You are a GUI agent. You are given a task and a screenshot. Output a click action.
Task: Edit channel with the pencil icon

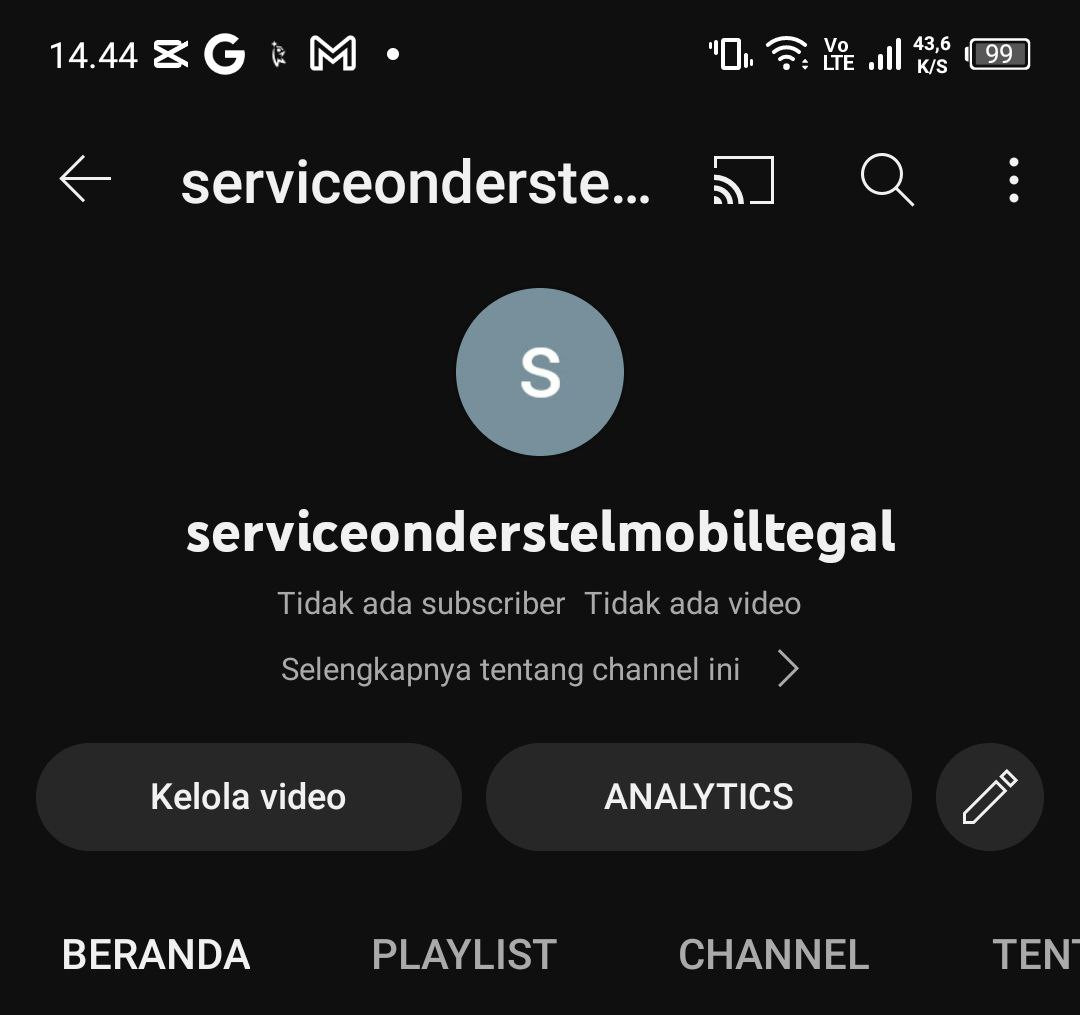989,797
